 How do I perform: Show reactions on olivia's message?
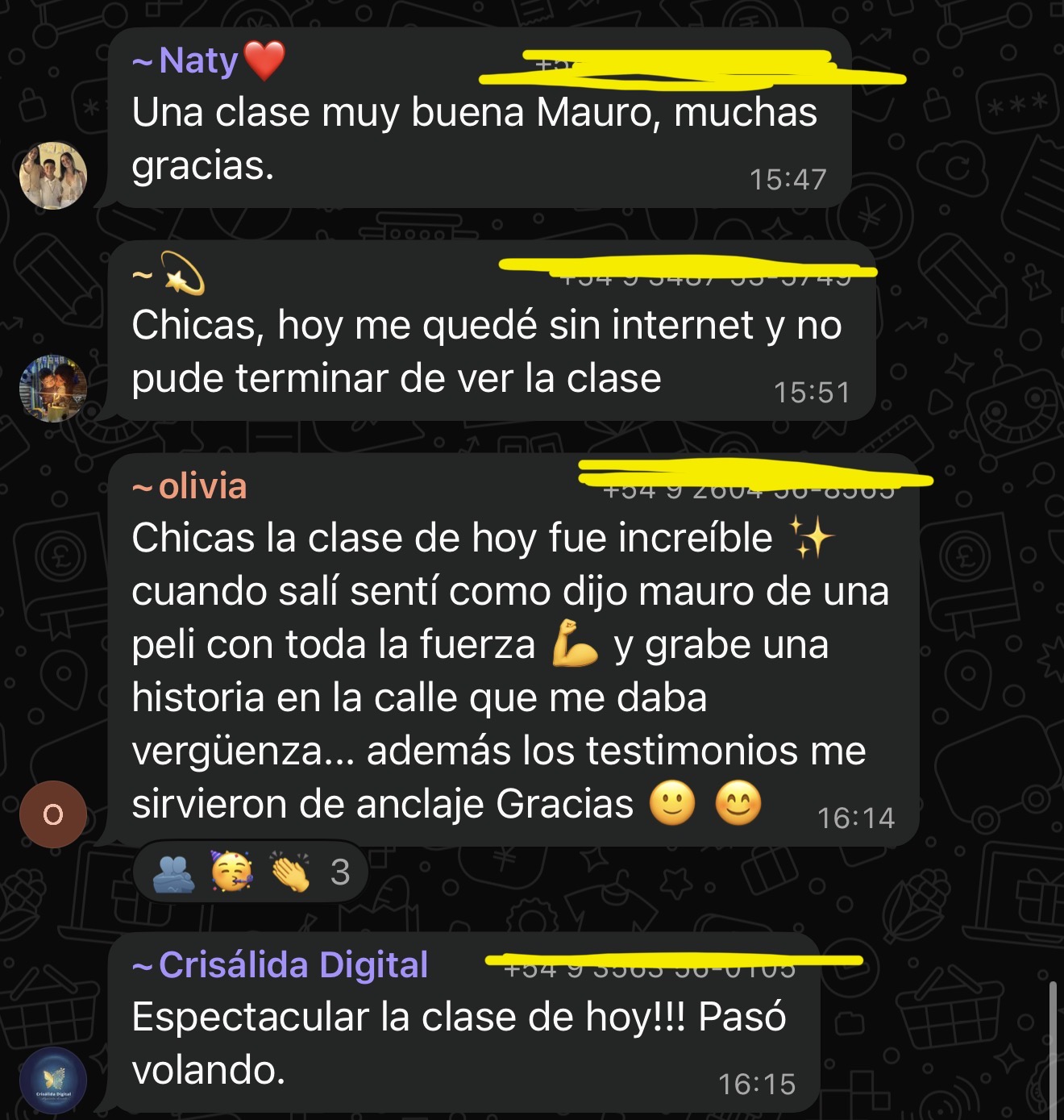(x=251, y=872)
